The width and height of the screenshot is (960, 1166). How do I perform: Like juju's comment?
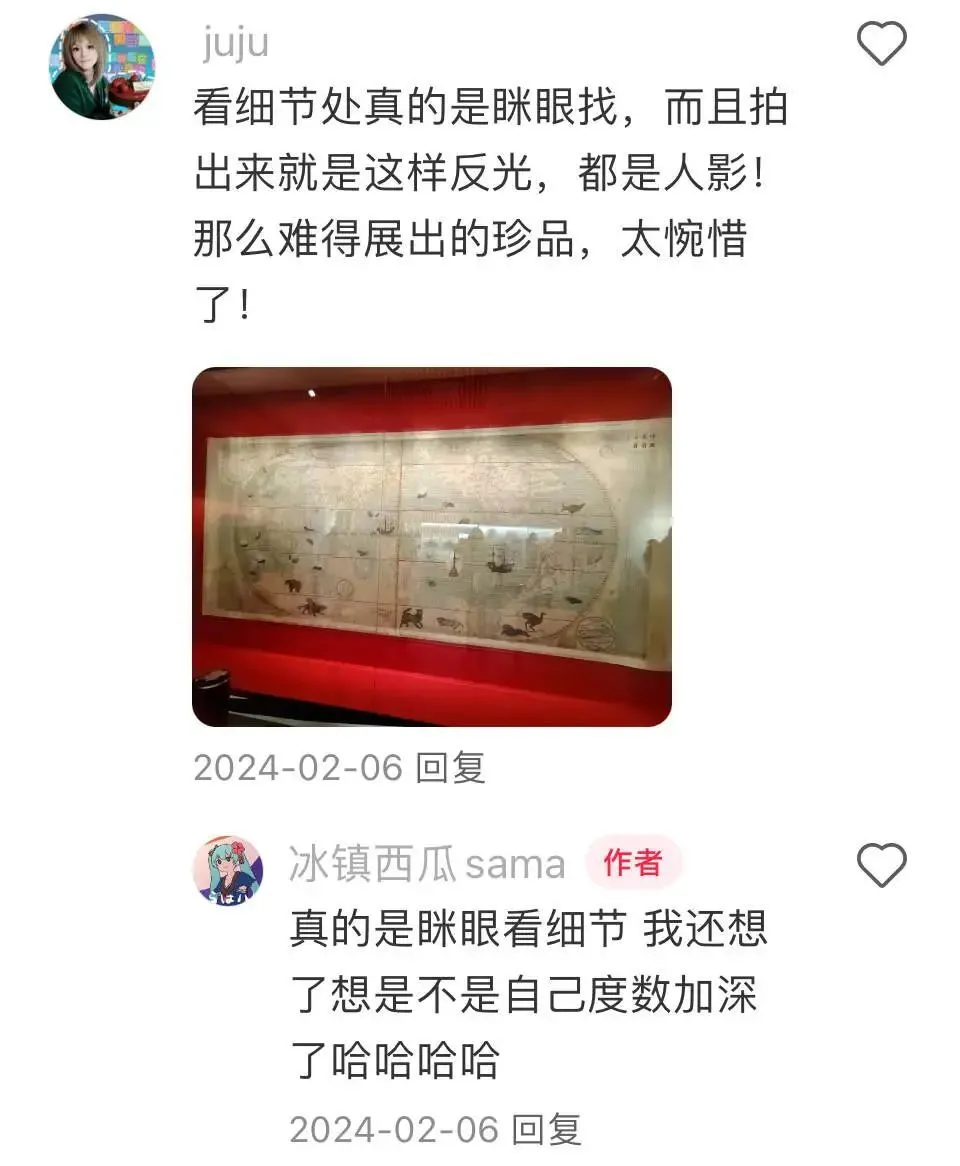coord(882,45)
